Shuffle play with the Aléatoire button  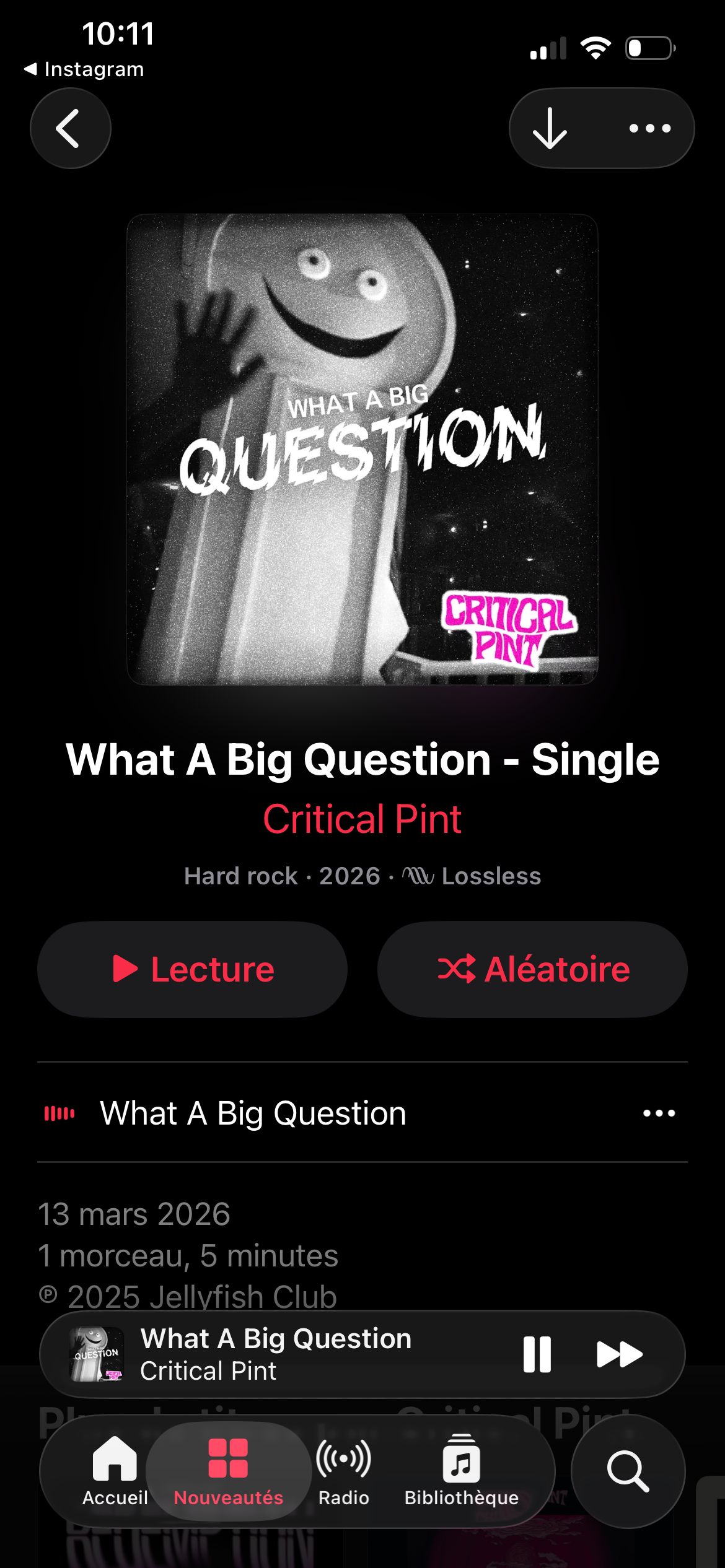click(x=532, y=969)
